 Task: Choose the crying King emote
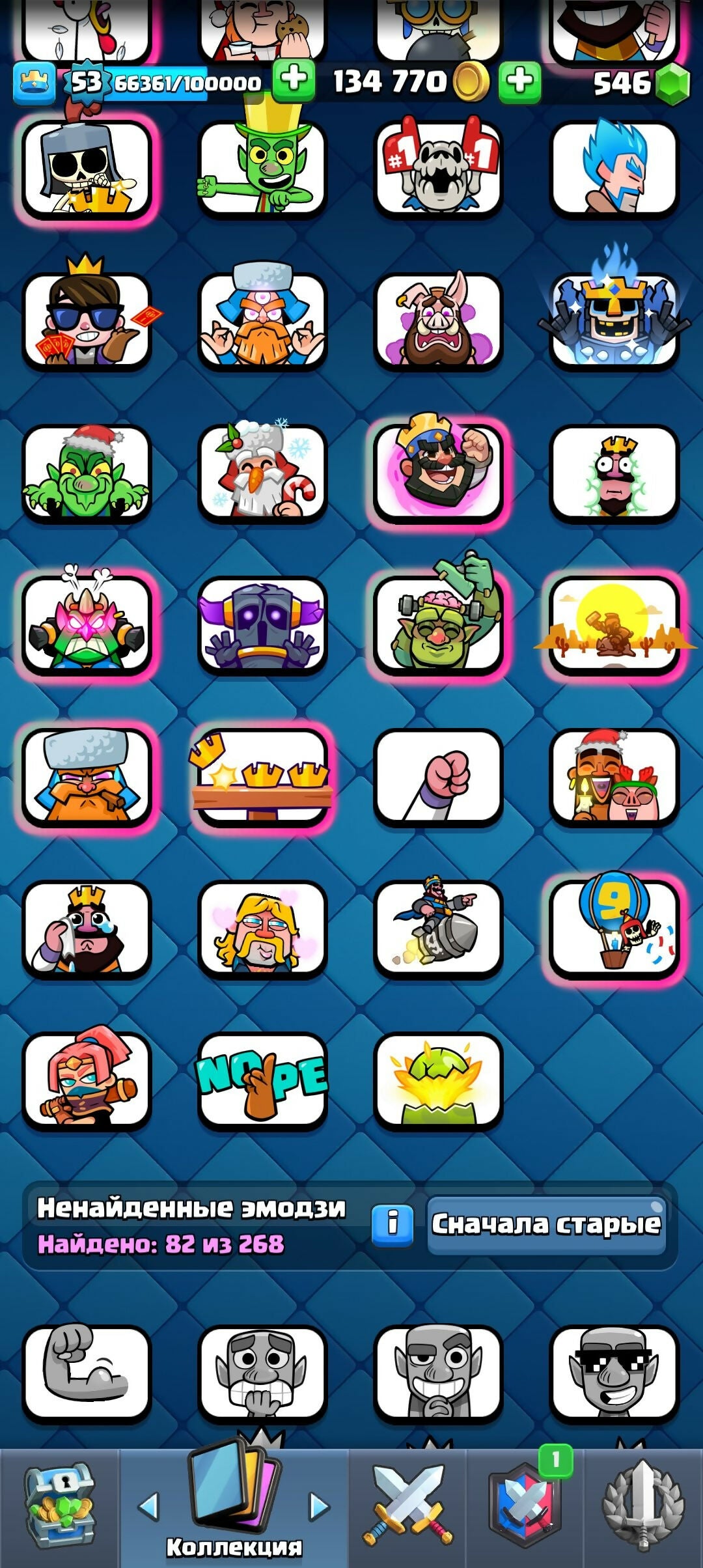tap(87, 929)
